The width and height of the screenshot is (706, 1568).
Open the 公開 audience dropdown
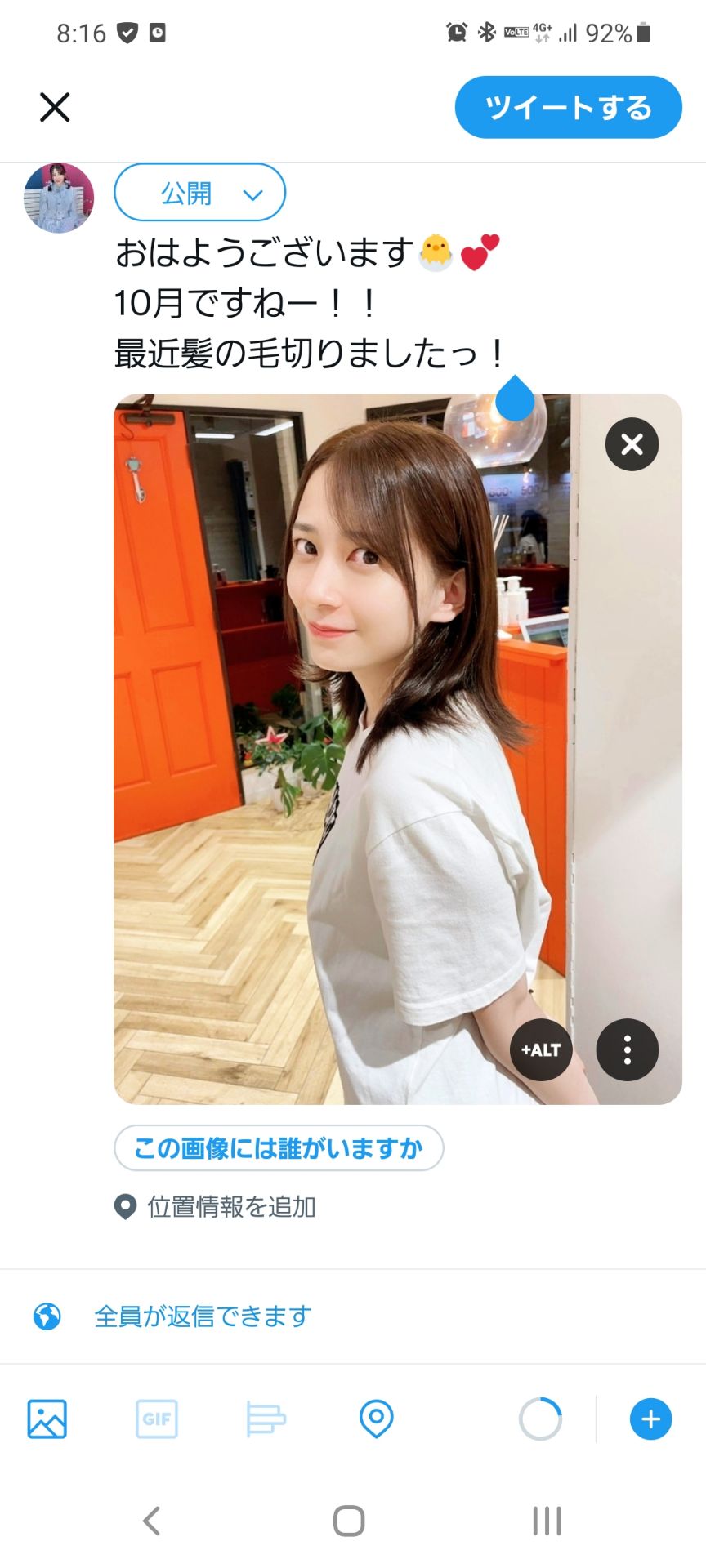[x=185, y=193]
